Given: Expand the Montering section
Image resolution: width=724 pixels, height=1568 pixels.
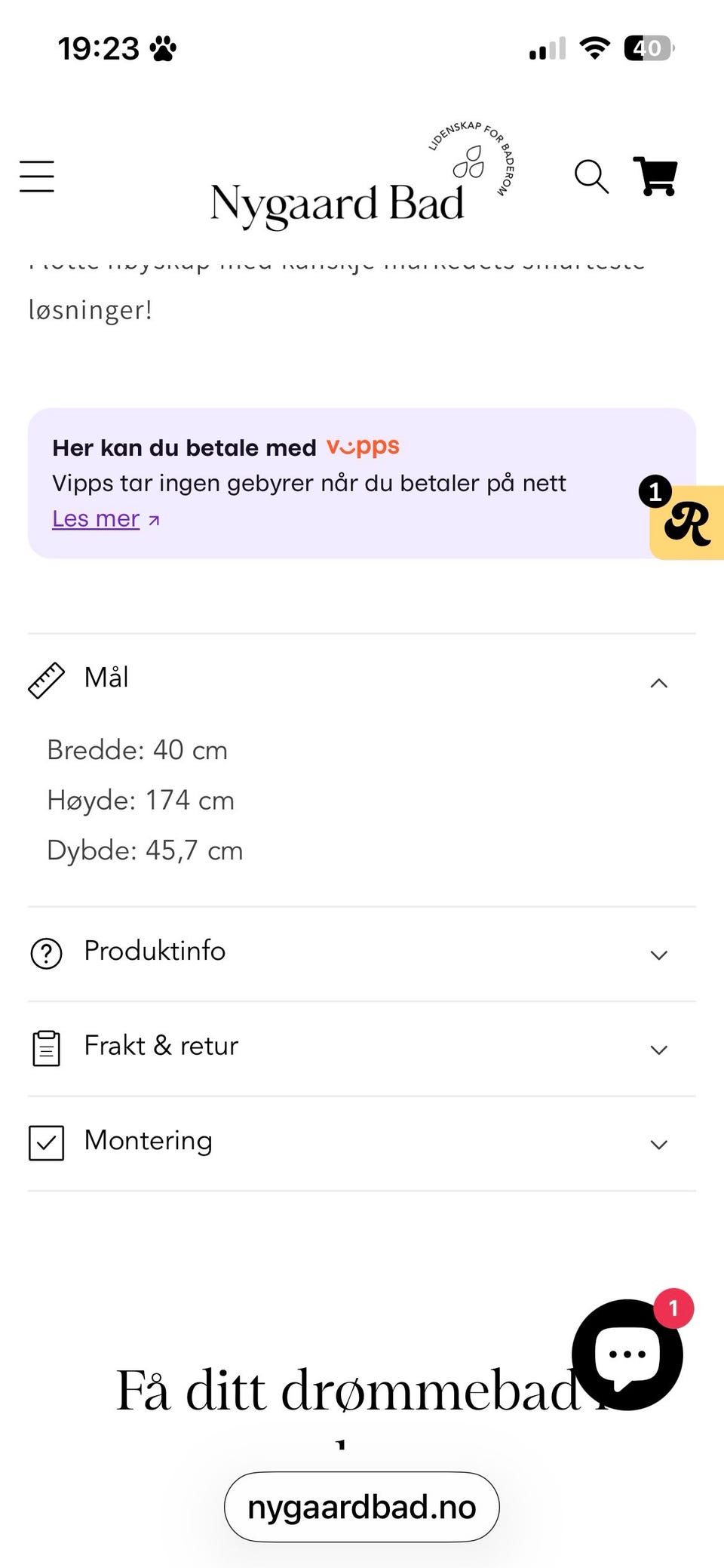Looking at the screenshot, I should (x=660, y=1144).
